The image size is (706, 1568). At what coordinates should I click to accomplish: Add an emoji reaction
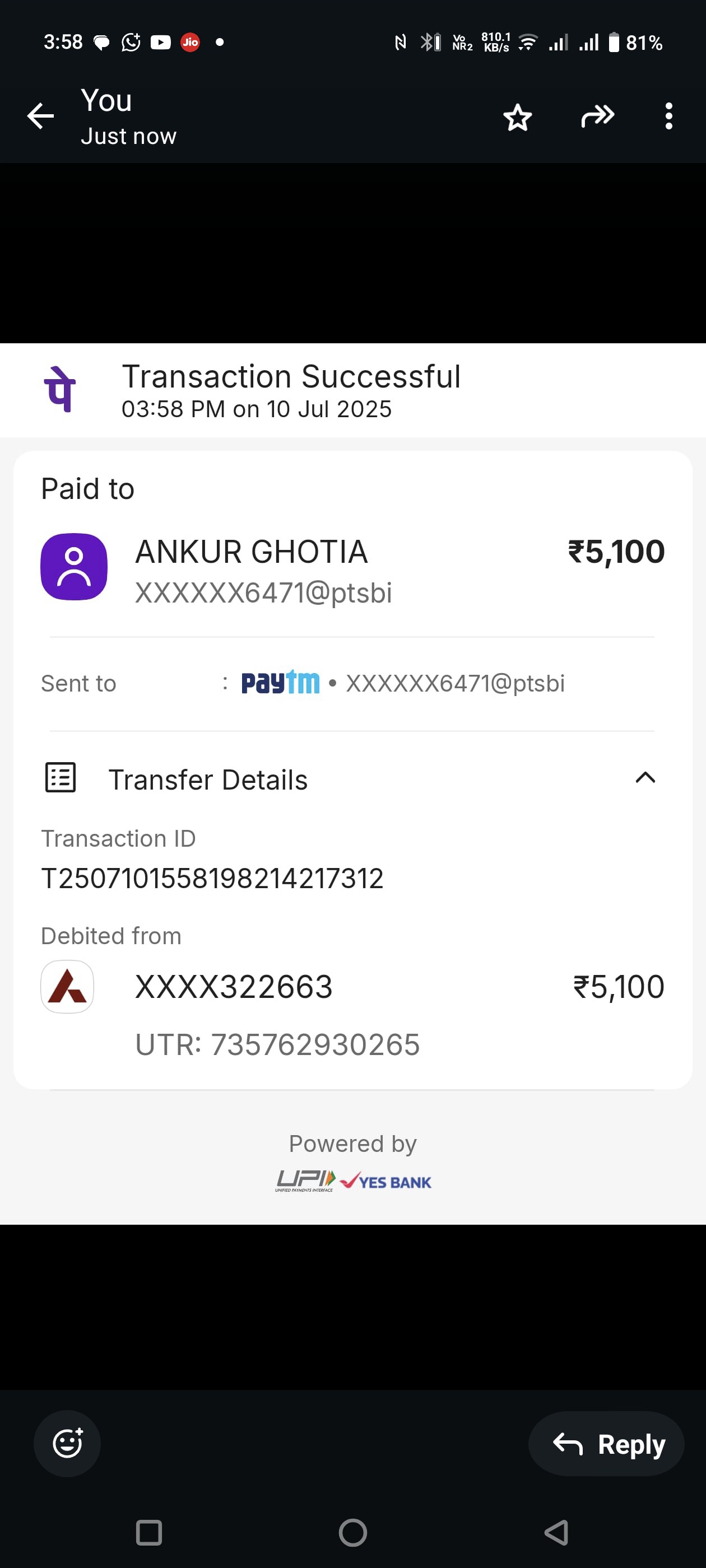point(67,1443)
